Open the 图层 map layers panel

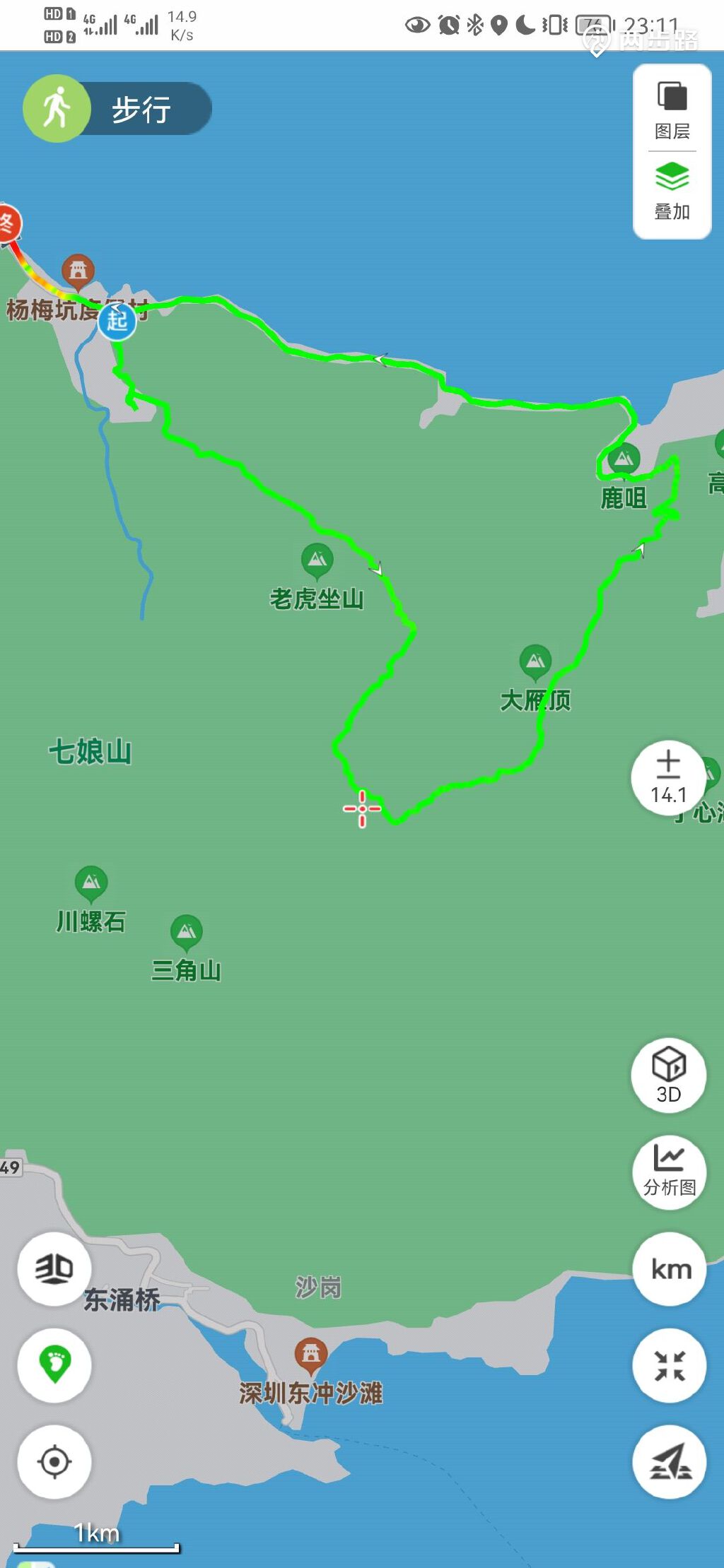tap(670, 110)
